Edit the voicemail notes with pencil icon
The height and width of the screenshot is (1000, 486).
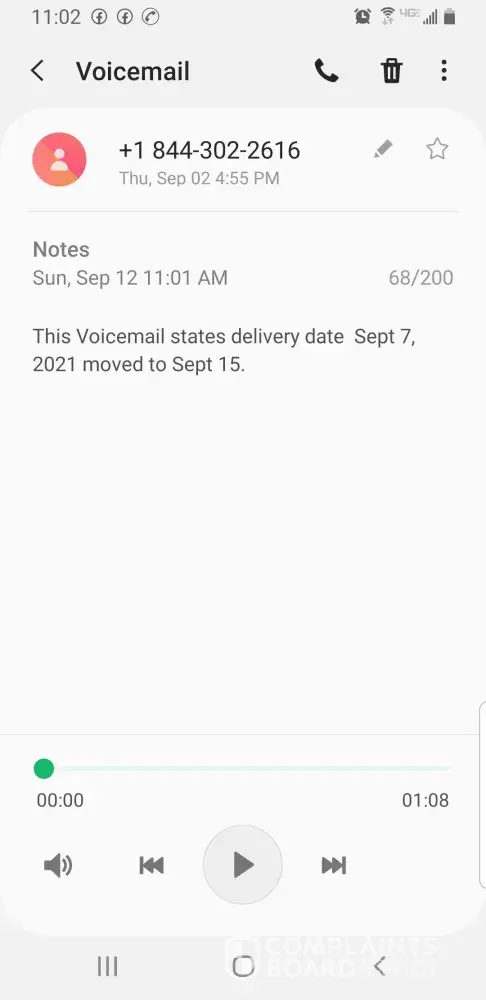point(383,149)
